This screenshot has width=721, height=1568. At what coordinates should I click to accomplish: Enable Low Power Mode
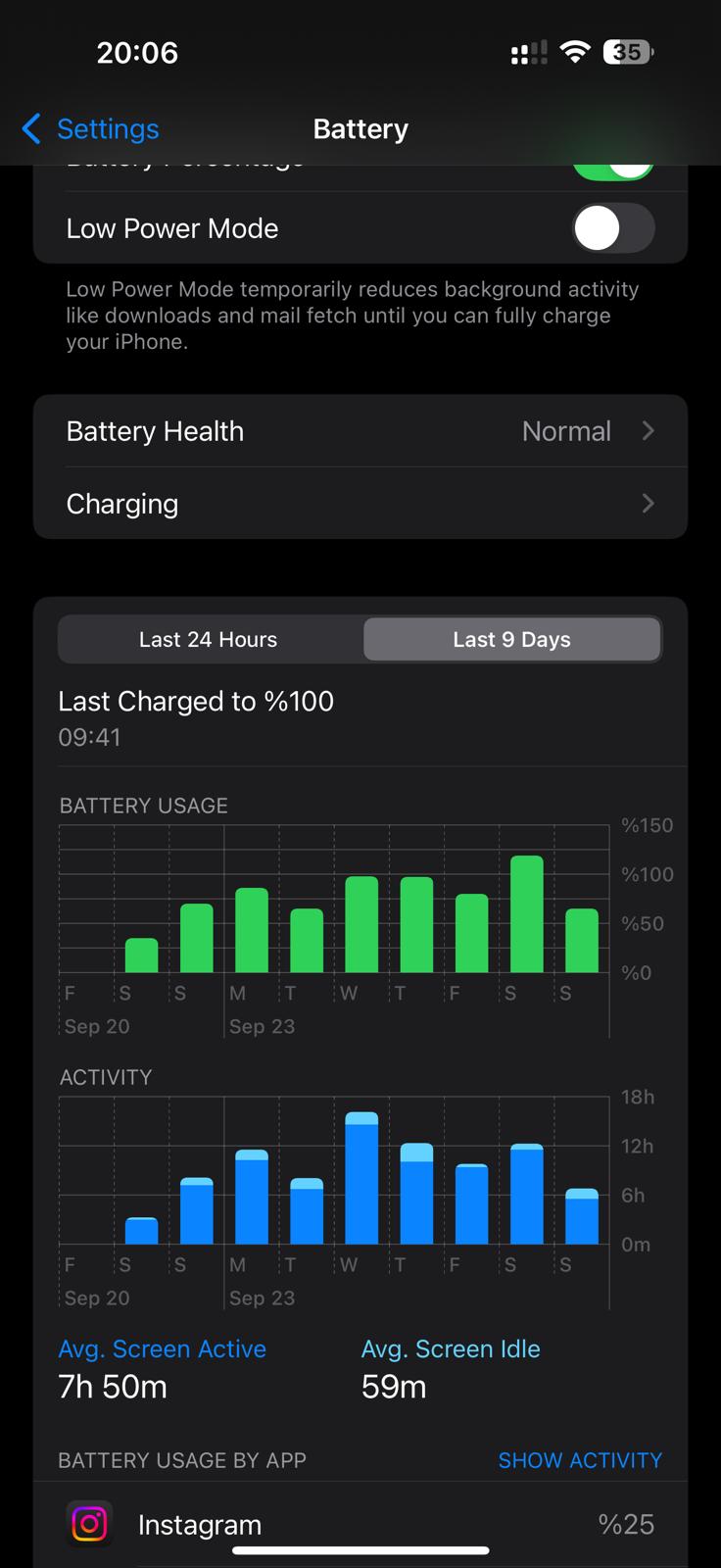612,228
